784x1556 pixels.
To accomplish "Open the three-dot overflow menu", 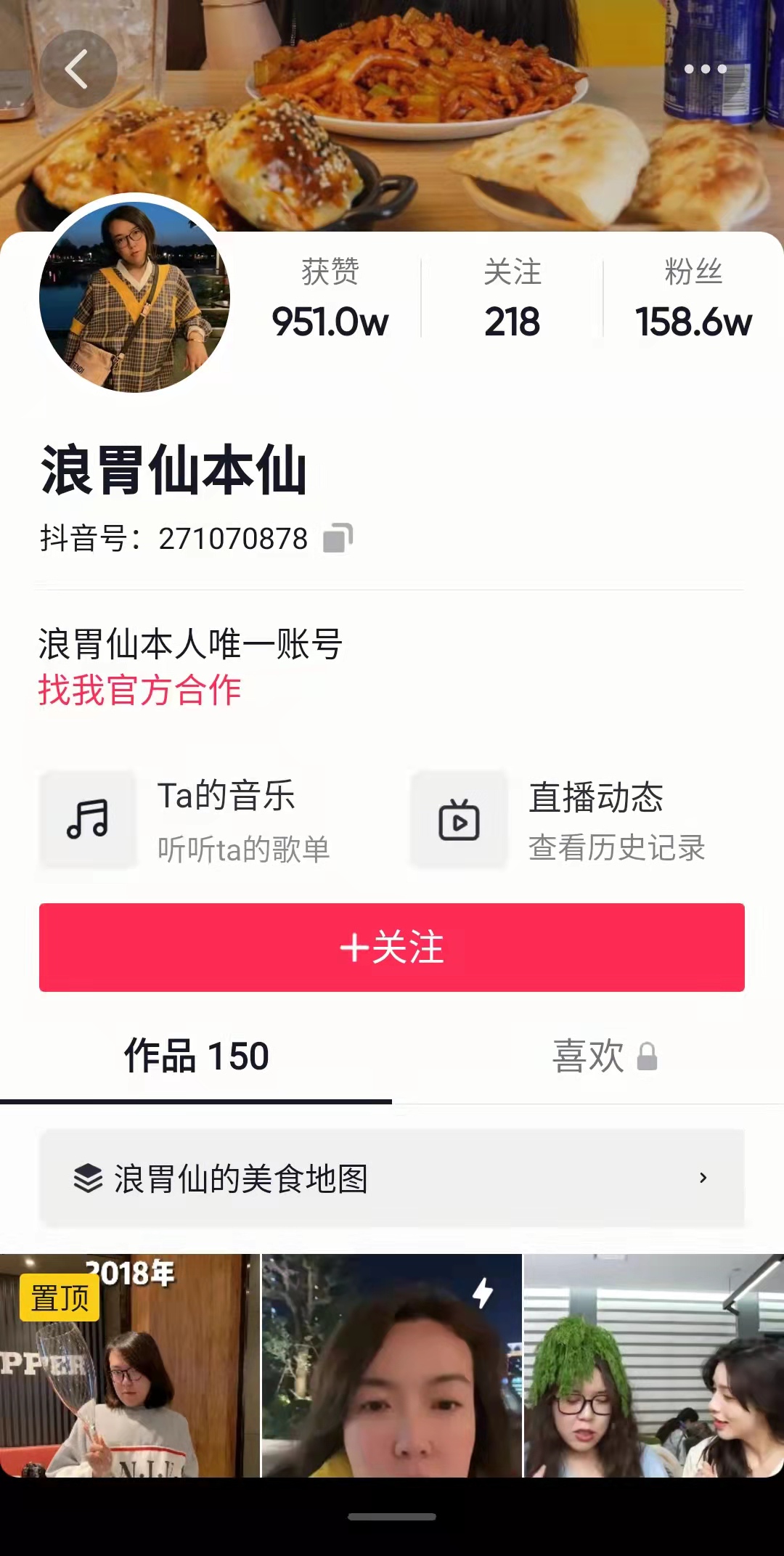I will click(x=705, y=70).
